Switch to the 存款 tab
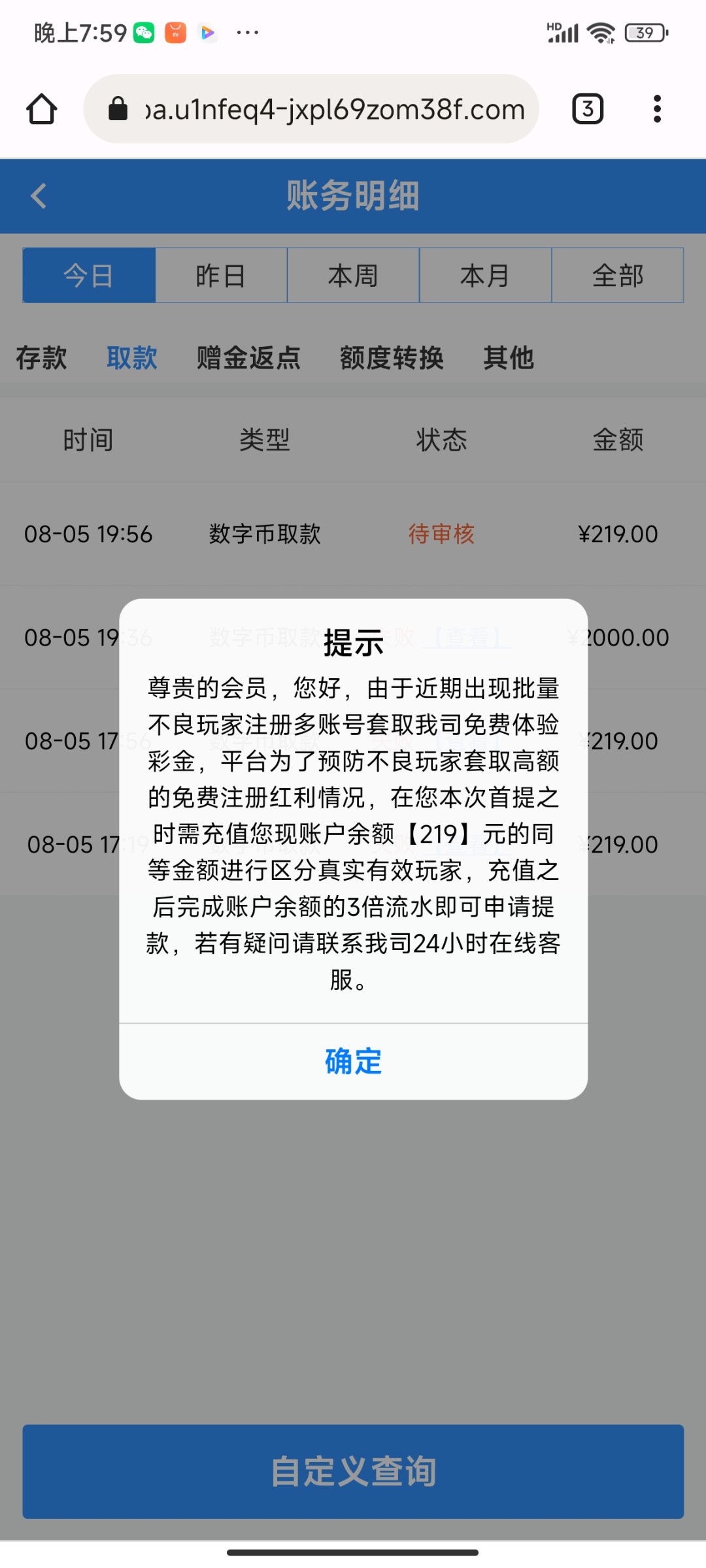706x1568 pixels. 41,358
